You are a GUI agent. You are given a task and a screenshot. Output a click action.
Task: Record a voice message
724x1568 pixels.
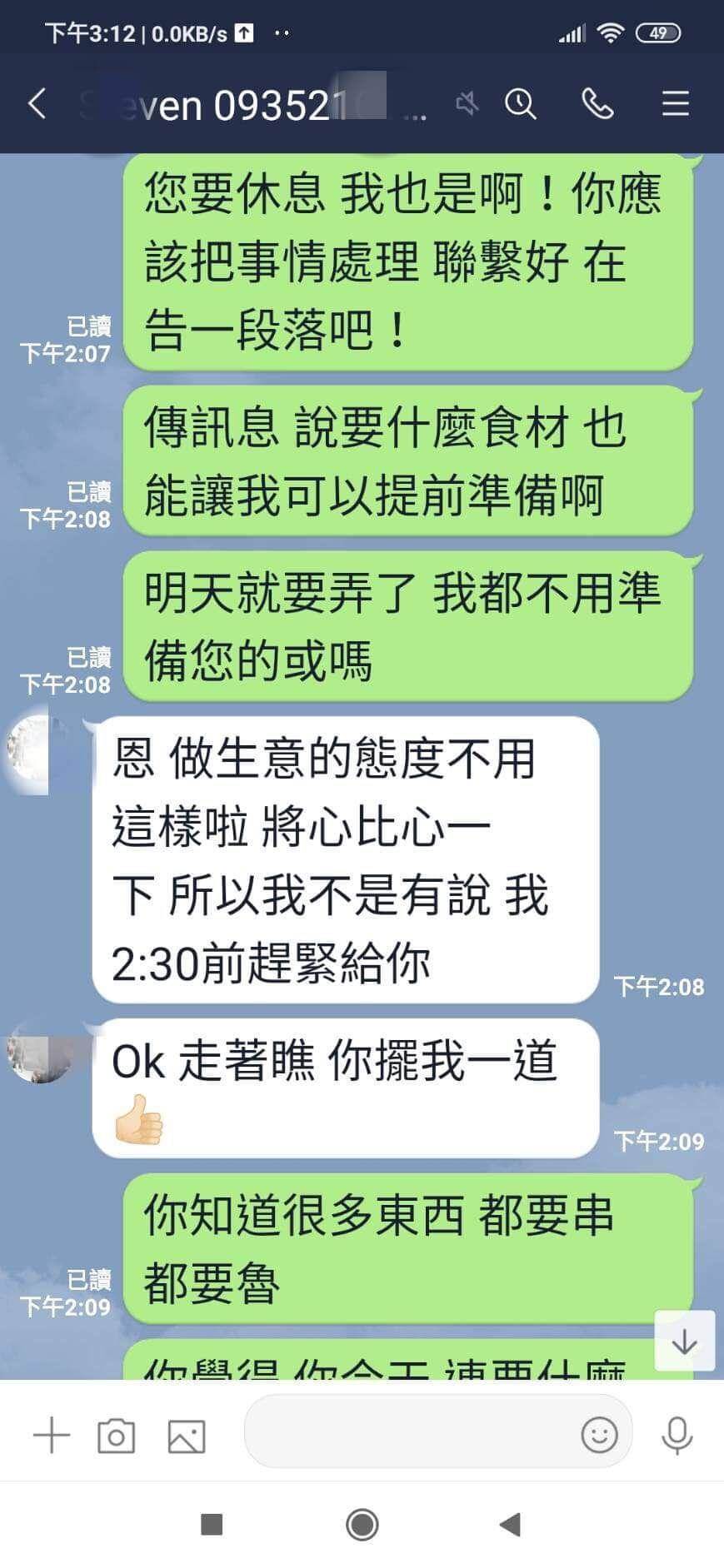click(x=677, y=1435)
